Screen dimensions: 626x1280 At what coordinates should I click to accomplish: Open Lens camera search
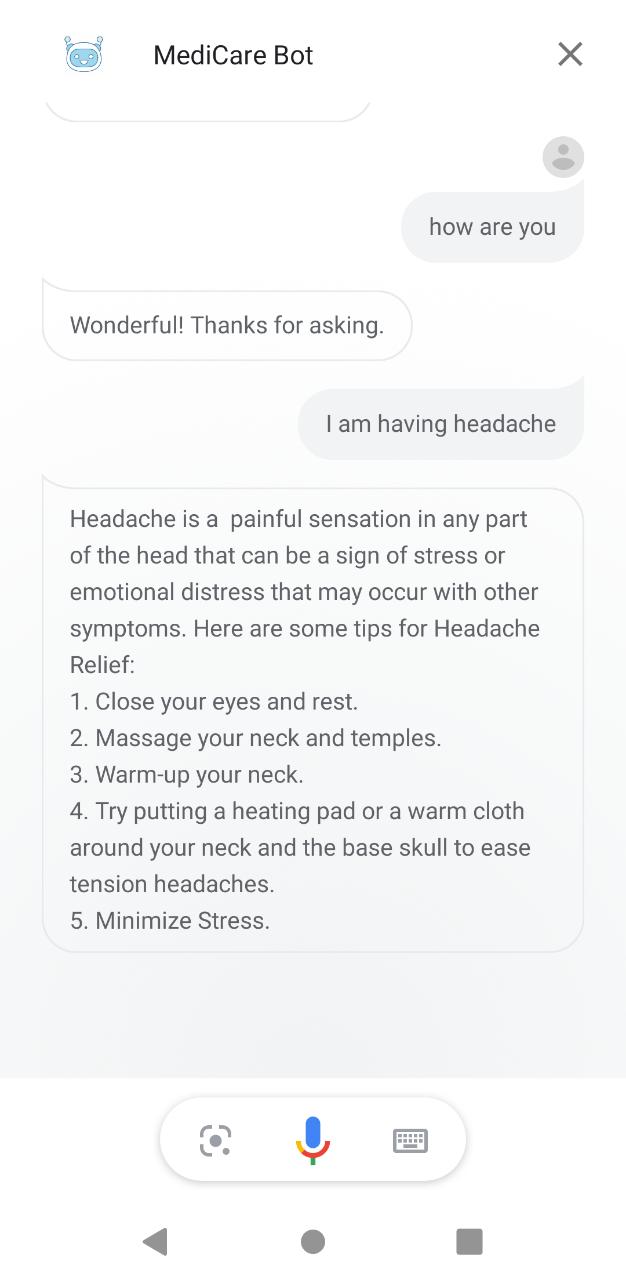[215, 1140]
